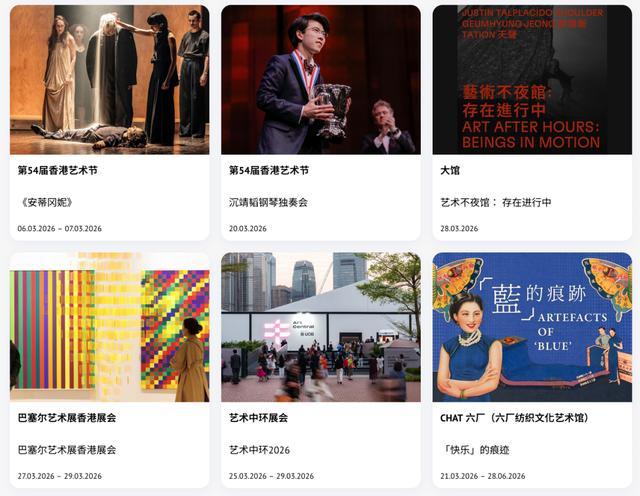Open the 巴塞尔艺术展香港展会 card
640x496 pixels.
coord(109,370)
